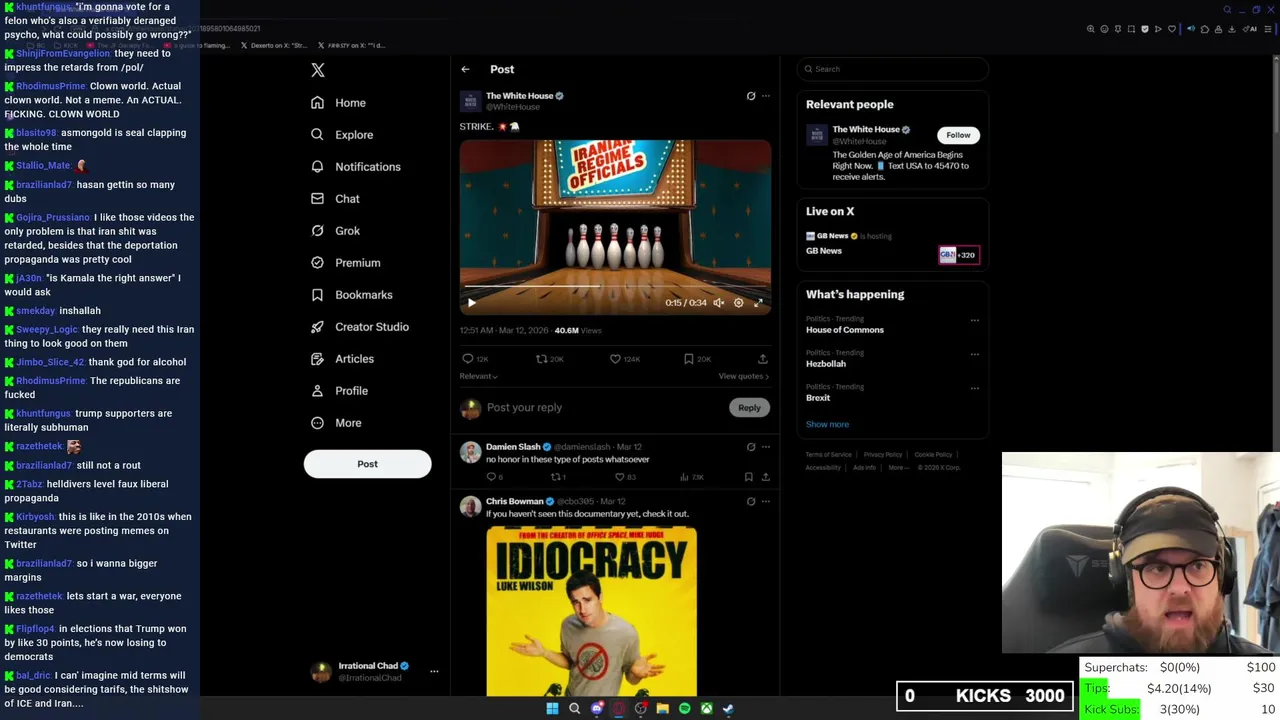Open Bookmarks in the sidebar
The width and height of the screenshot is (1280, 720).
363,295
